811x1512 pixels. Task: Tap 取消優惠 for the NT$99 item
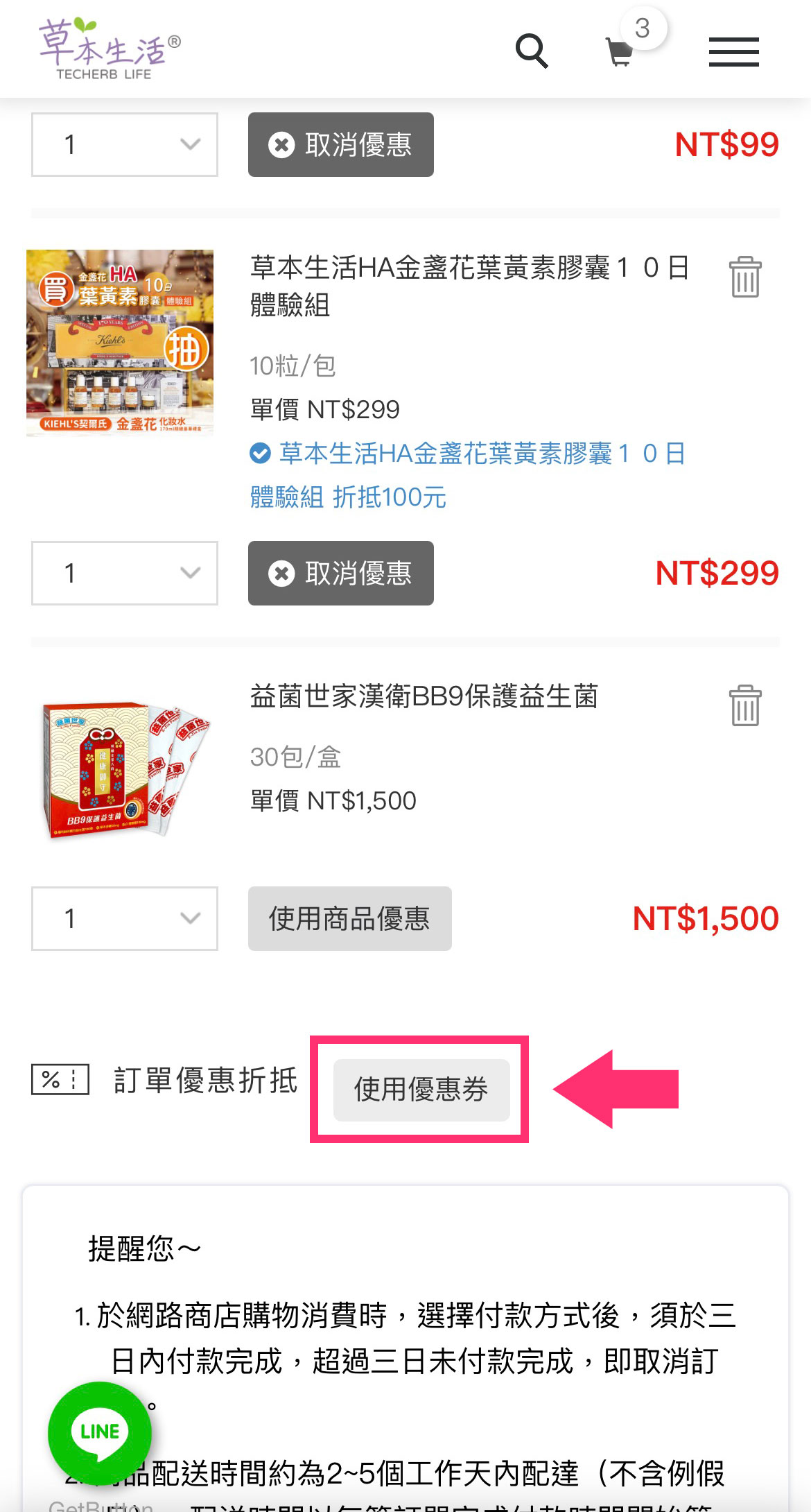pyautogui.click(x=341, y=144)
